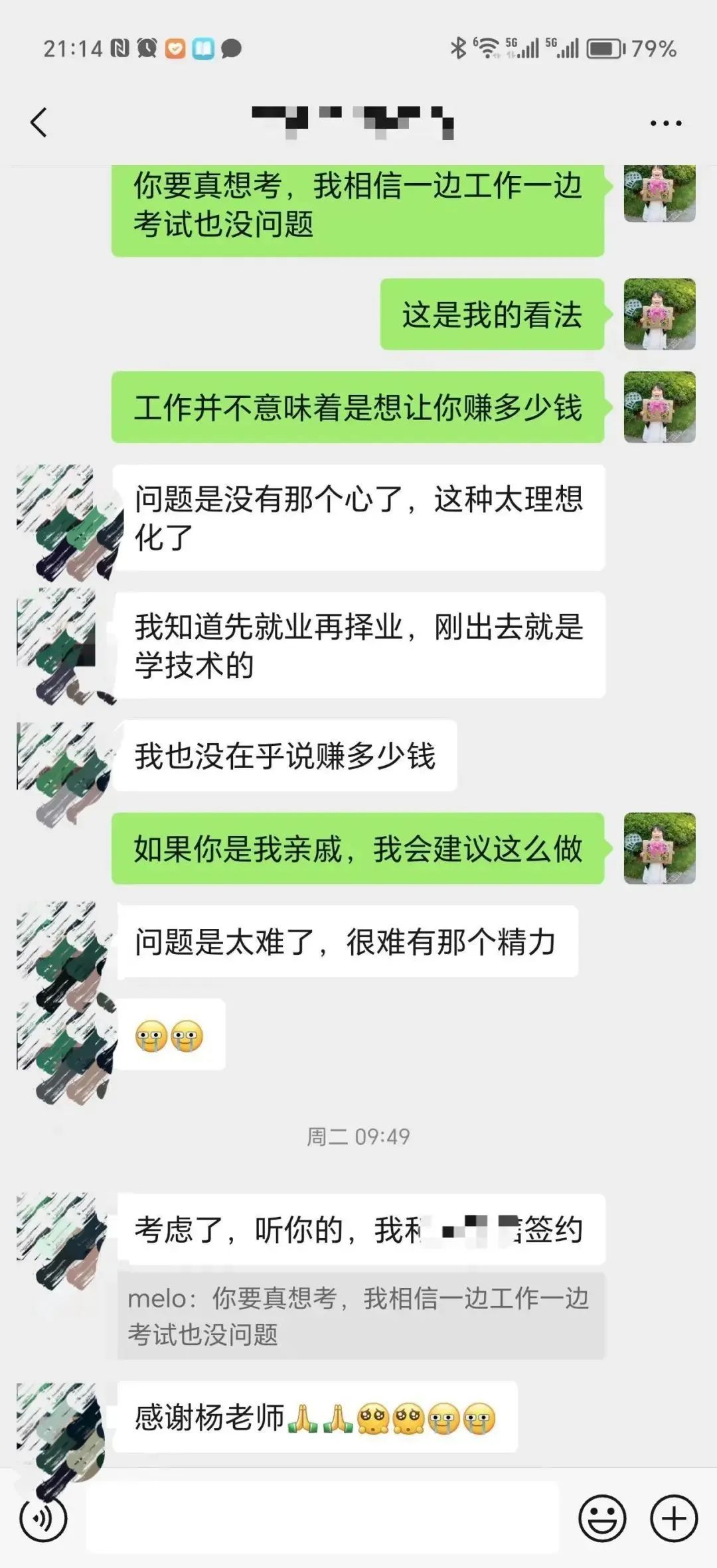Open sender avatar beside 这是我的看法
717x1568 pixels.
click(x=659, y=314)
